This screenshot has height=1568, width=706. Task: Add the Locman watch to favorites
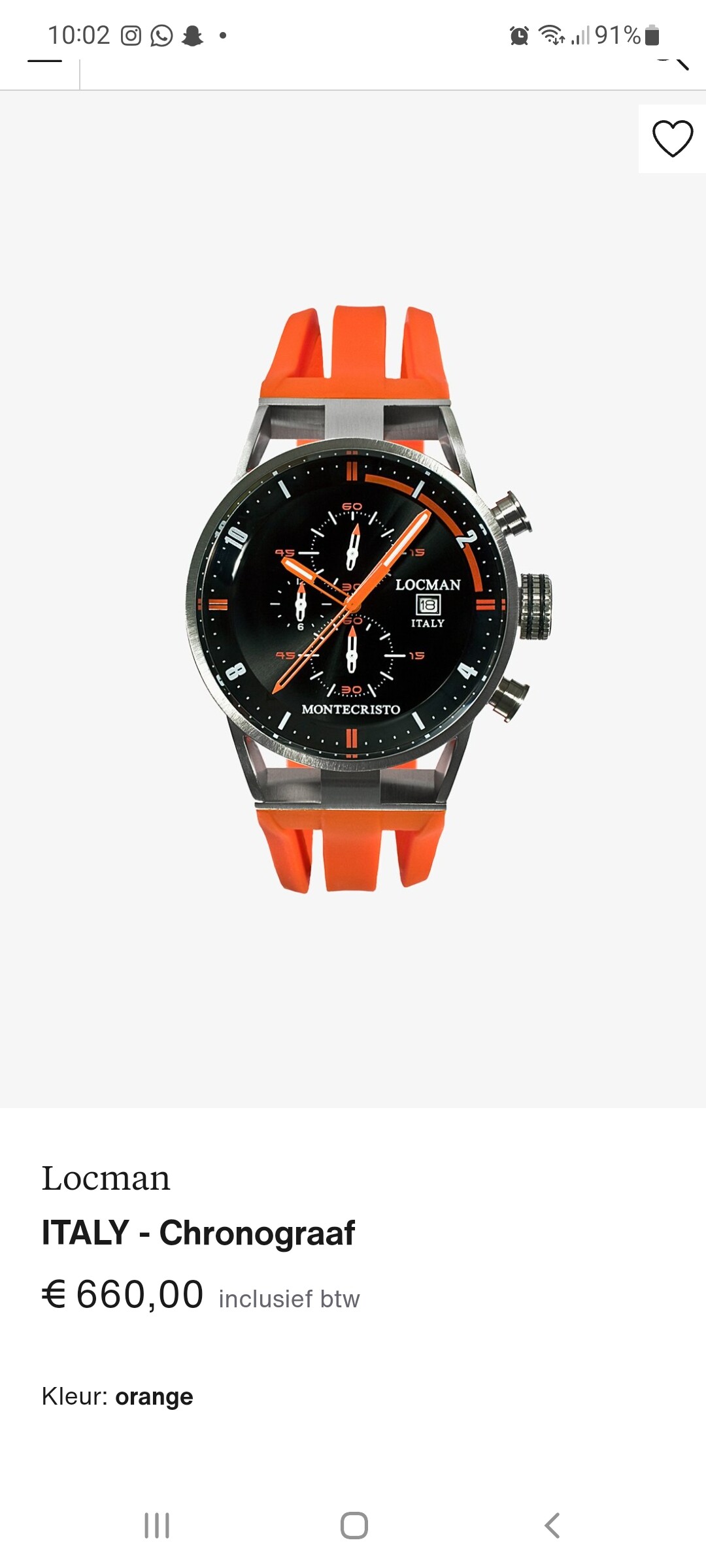[x=673, y=139]
